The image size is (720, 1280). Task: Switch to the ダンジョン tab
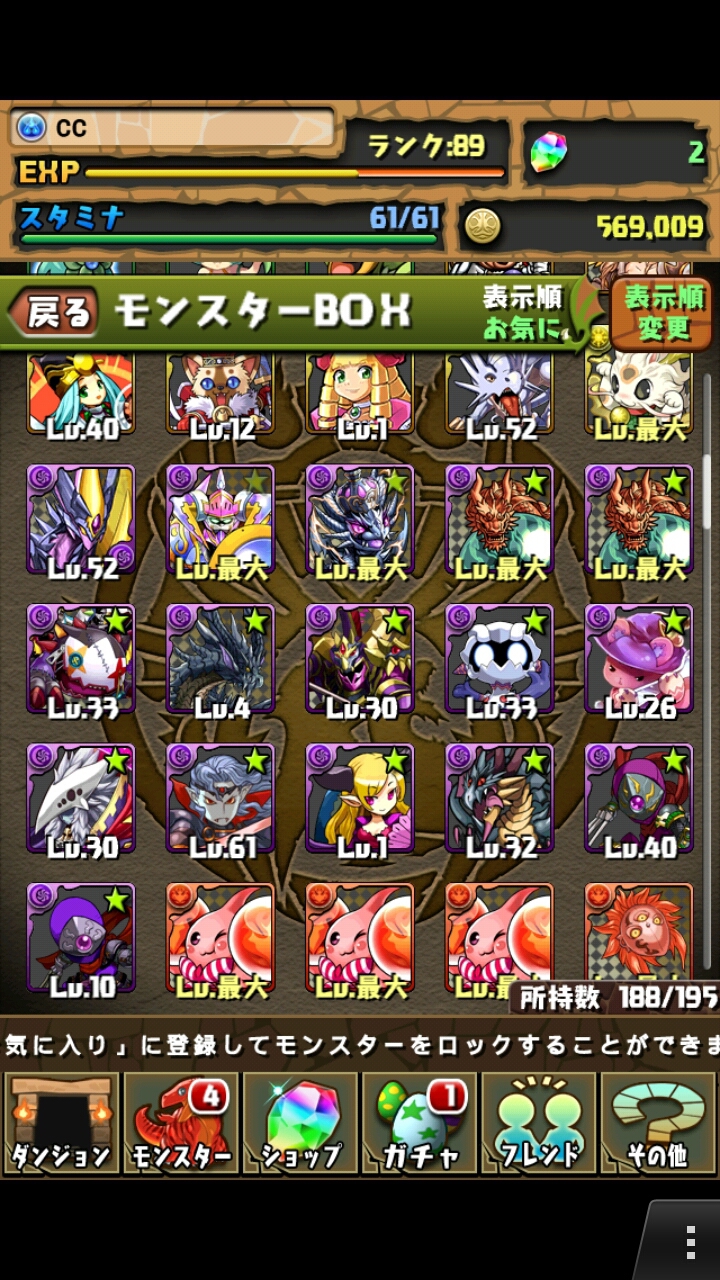click(61, 1124)
